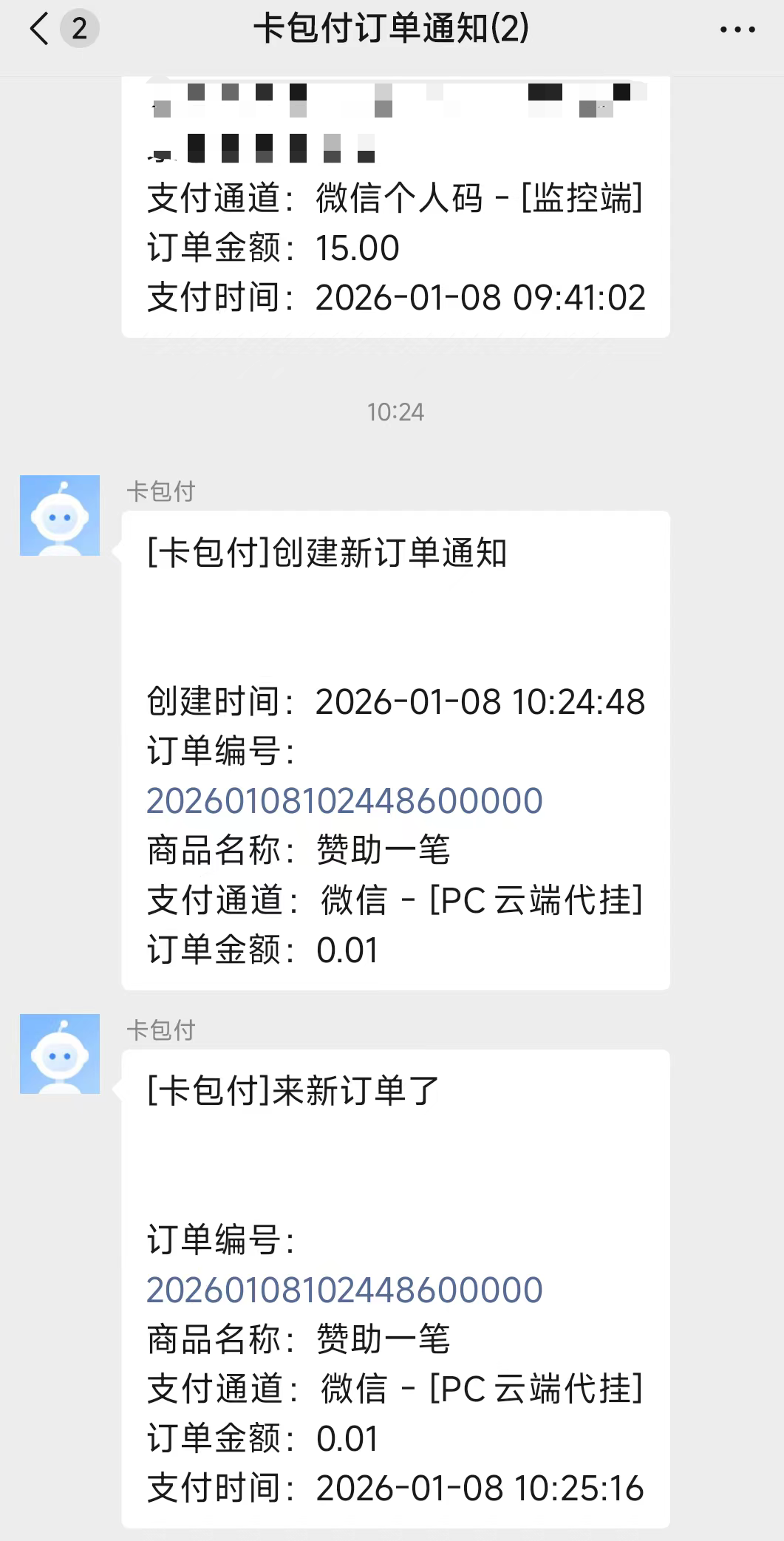This screenshot has width=784, height=1541.
Task: Tap the robot face icon in first message
Action: click(59, 515)
